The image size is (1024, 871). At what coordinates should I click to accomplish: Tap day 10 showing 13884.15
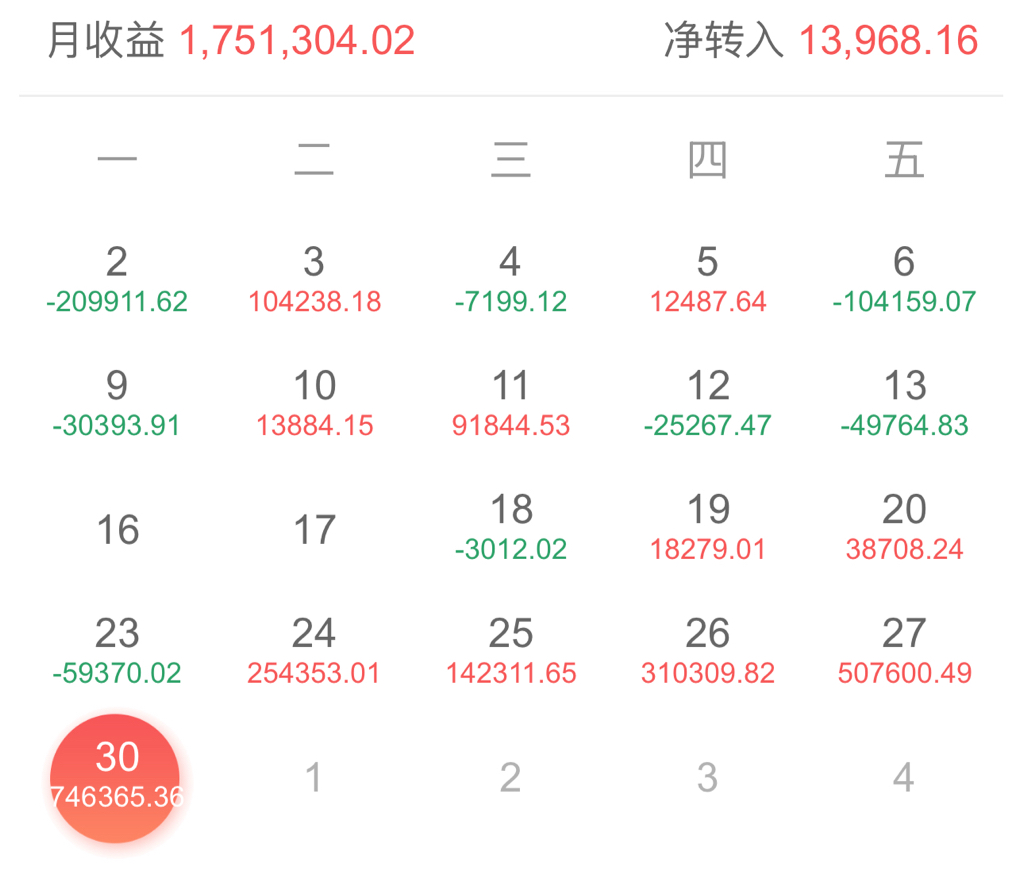(x=314, y=402)
